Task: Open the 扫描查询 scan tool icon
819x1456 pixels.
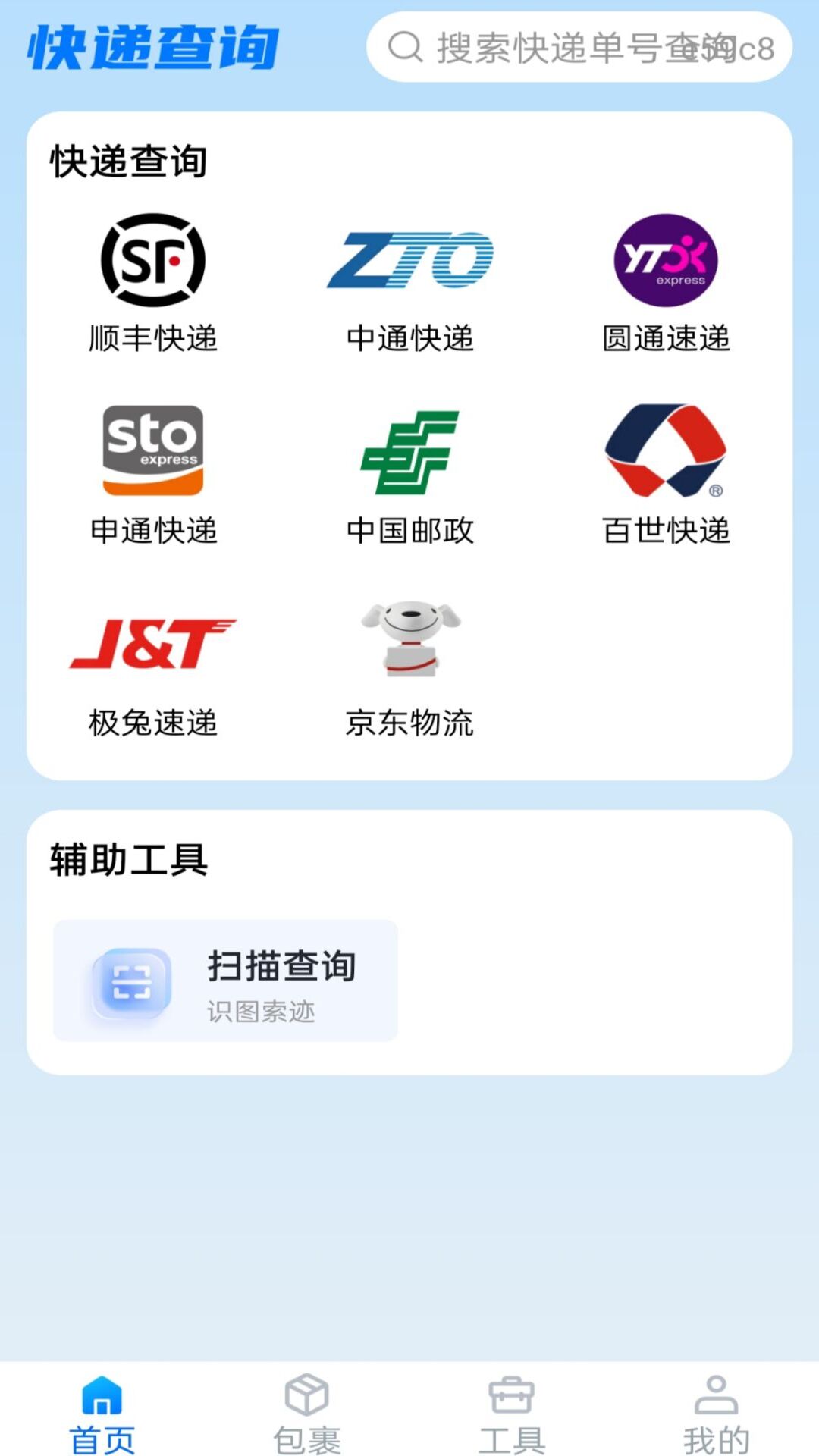Action: click(130, 982)
